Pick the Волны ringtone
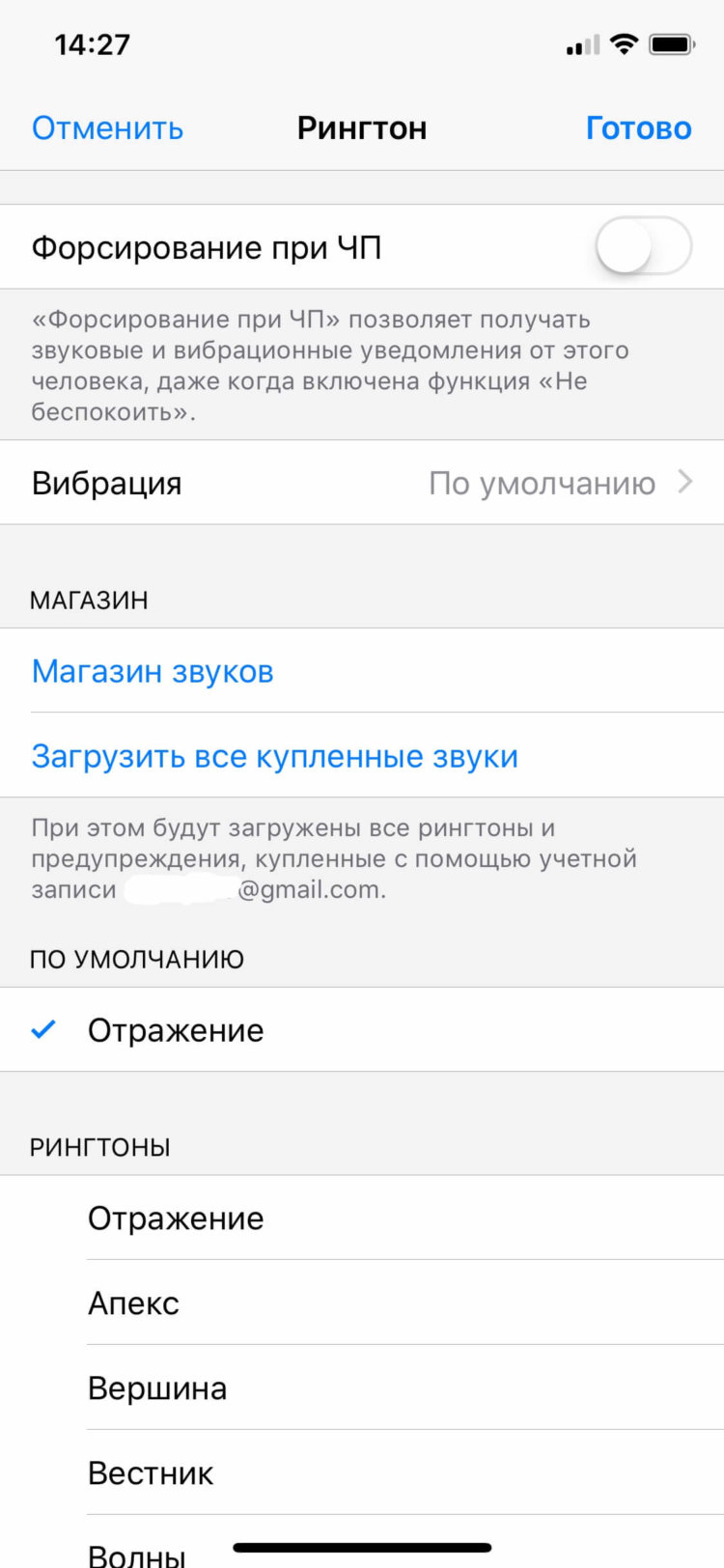The height and width of the screenshot is (1568, 724). tap(362, 1547)
